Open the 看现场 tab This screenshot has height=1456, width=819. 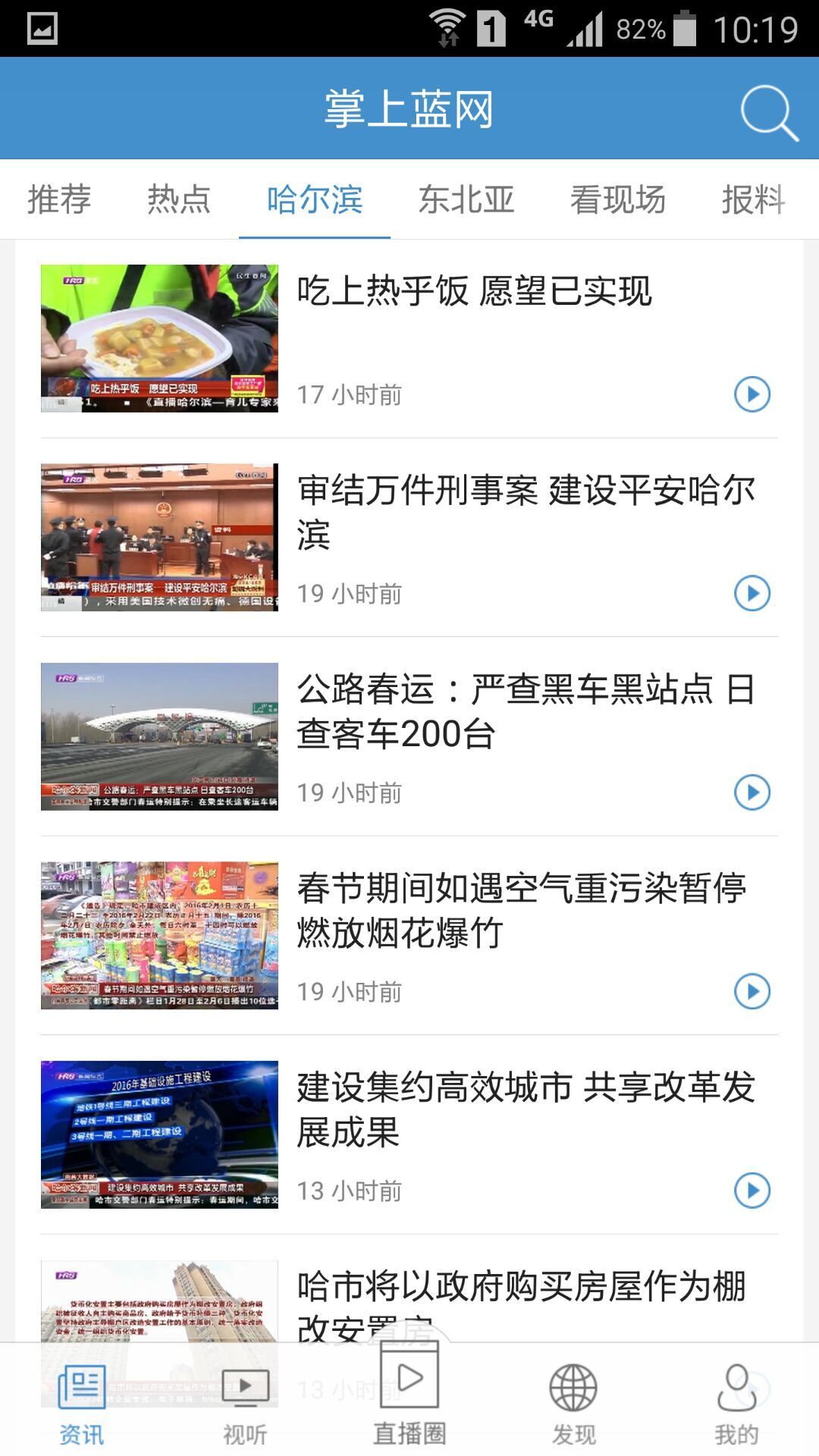617,200
